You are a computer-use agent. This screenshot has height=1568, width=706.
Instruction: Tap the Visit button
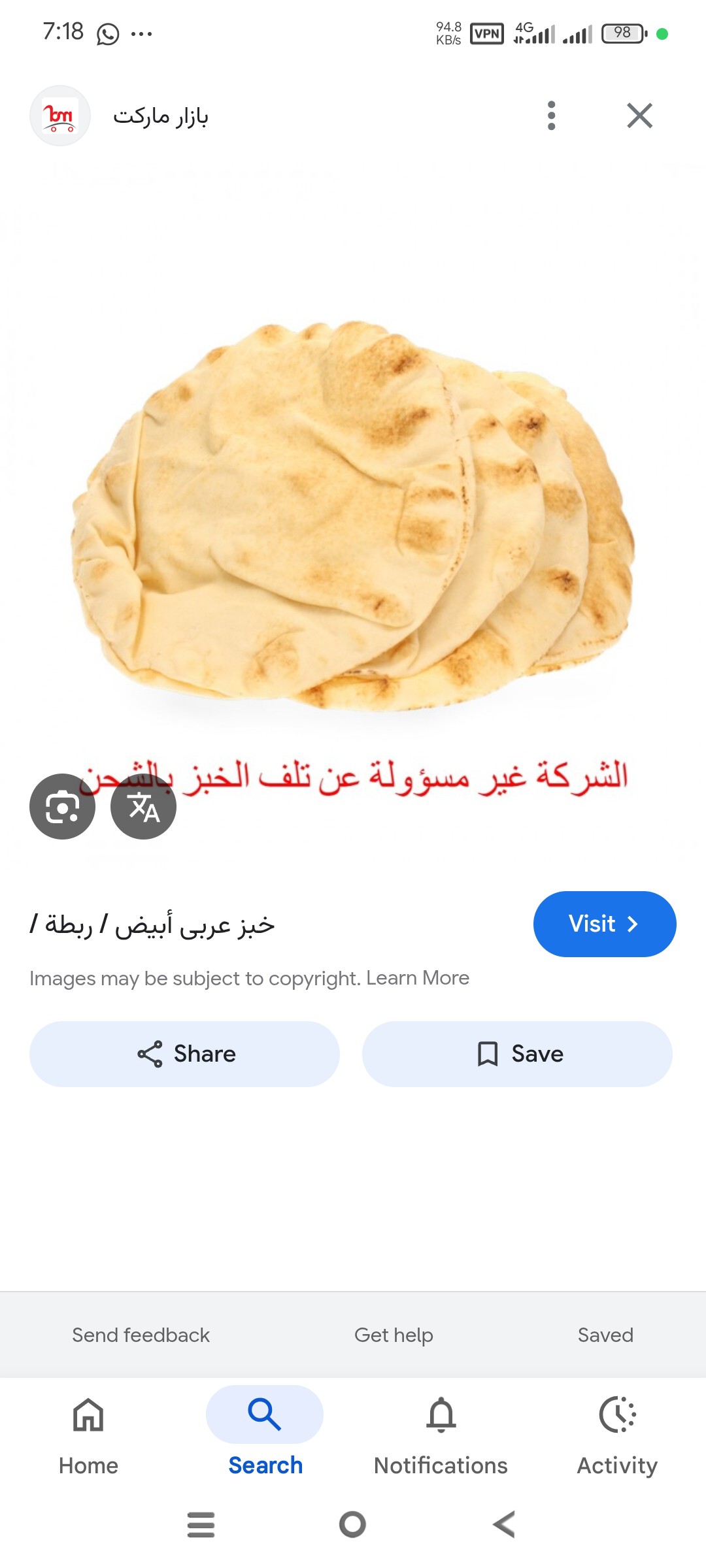(x=604, y=924)
